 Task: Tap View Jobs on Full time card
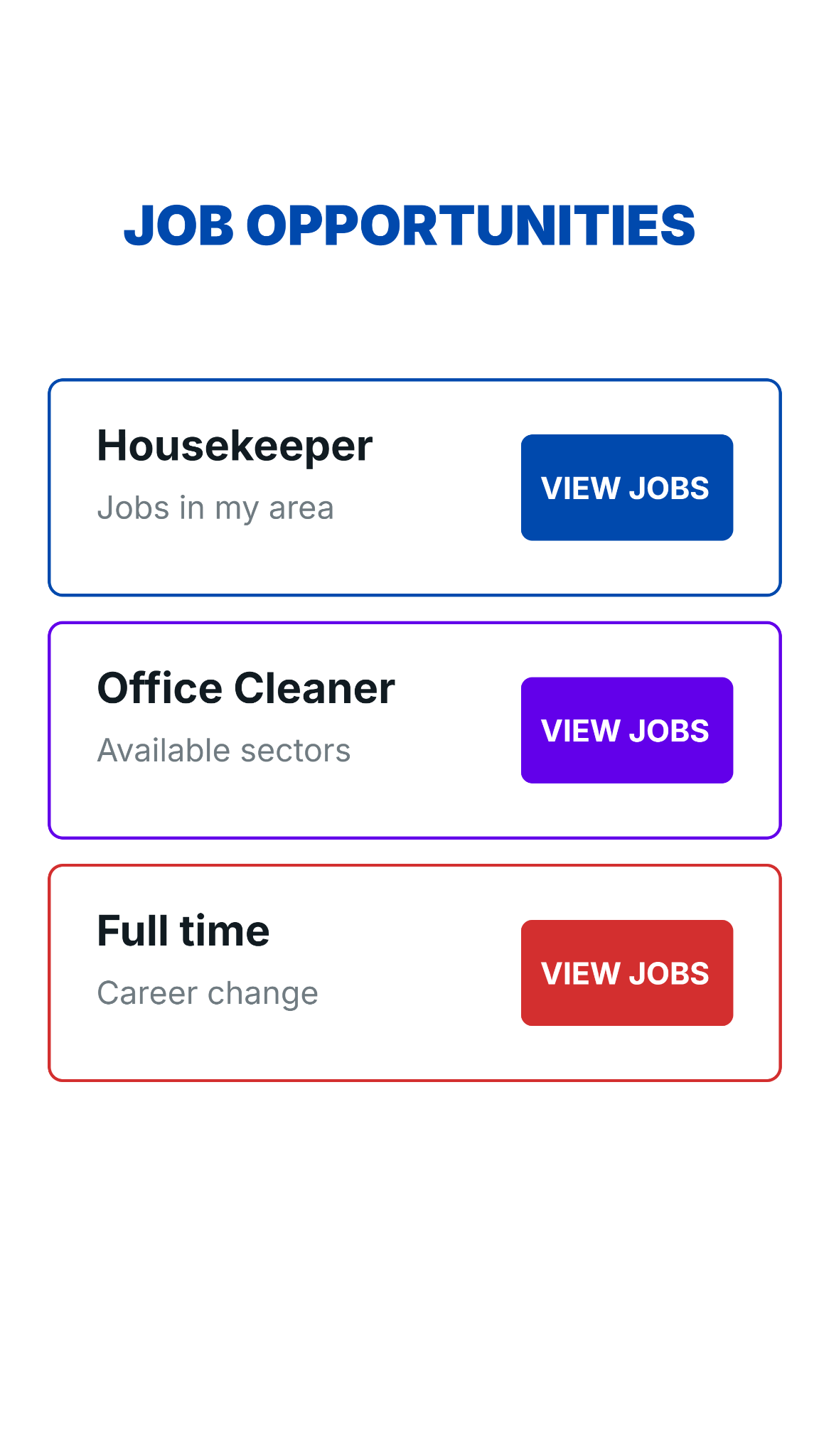click(x=626, y=973)
